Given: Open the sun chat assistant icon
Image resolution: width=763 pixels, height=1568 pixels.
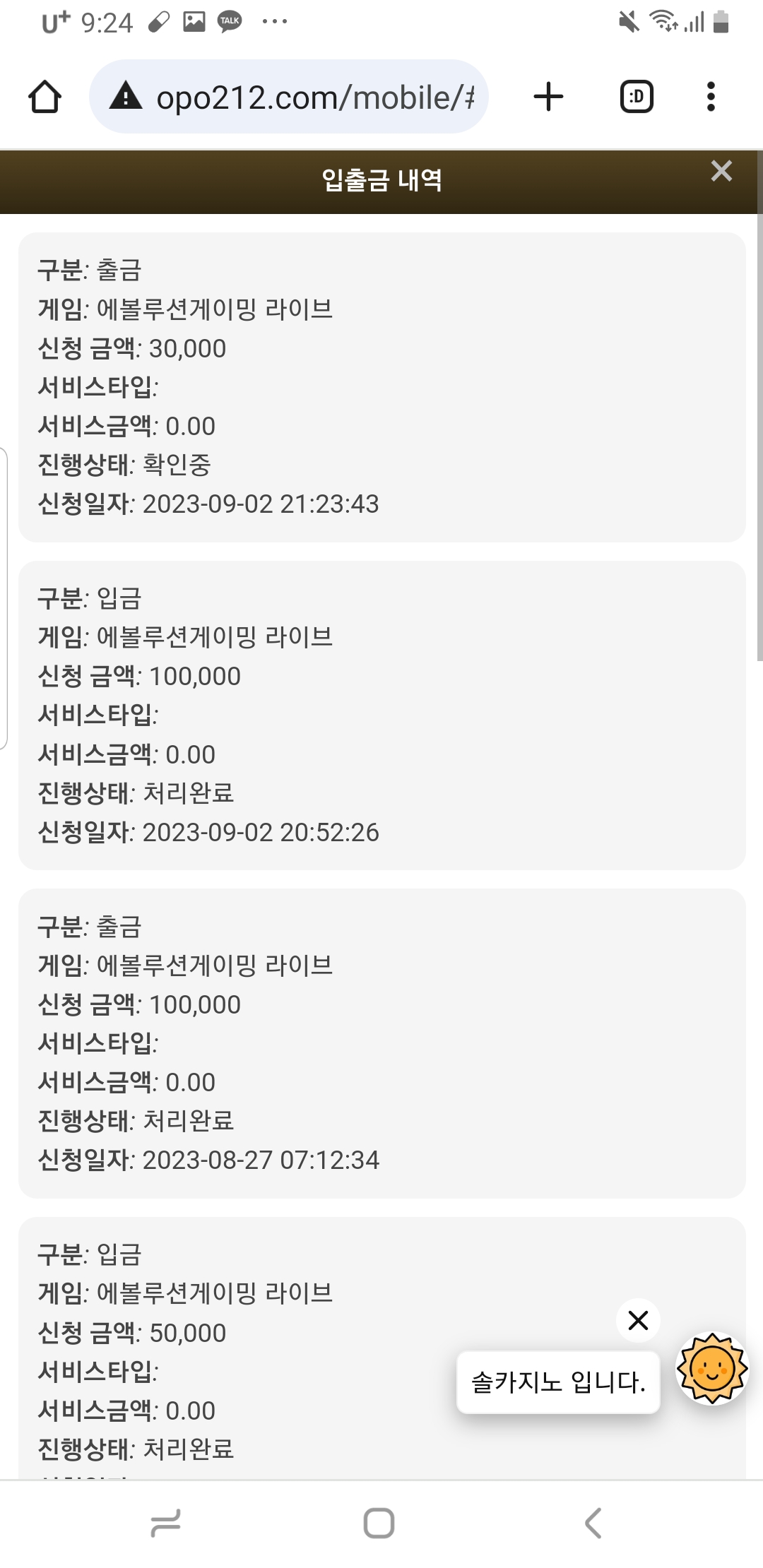Looking at the screenshot, I should (x=712, y=1369).
